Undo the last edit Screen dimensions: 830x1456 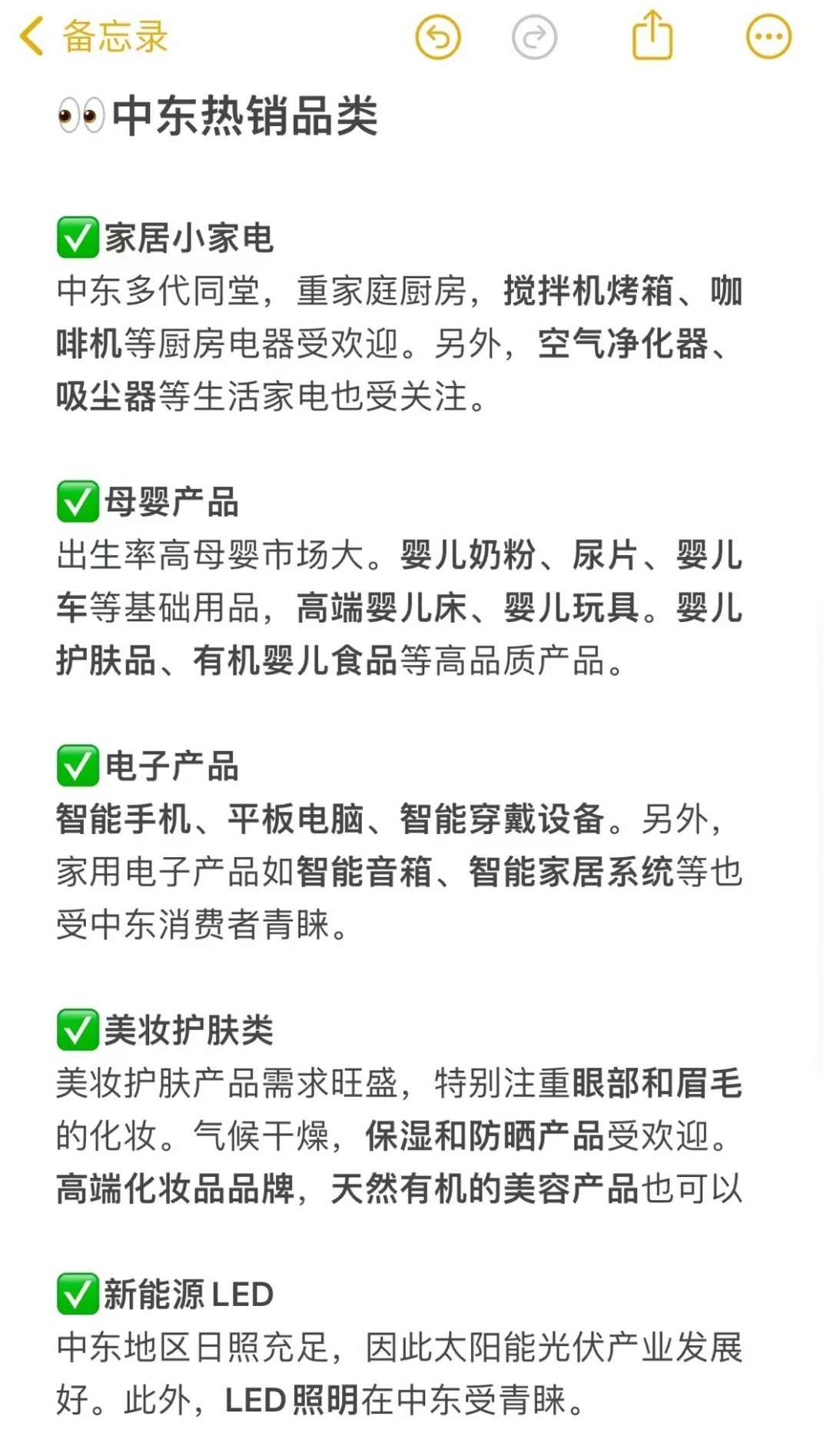438,37
